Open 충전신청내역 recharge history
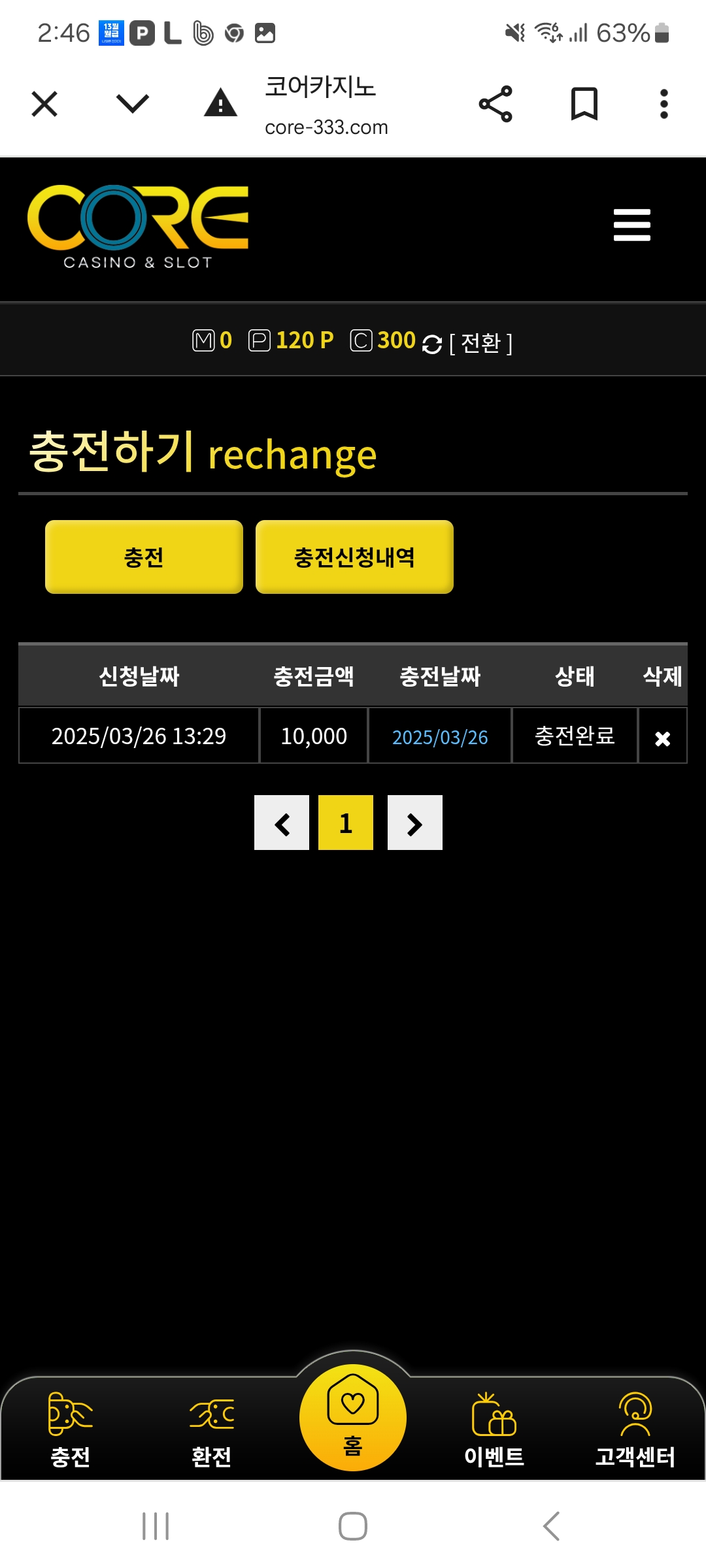Viewport: 706px width, 1568px height. [x=354, y=557]
